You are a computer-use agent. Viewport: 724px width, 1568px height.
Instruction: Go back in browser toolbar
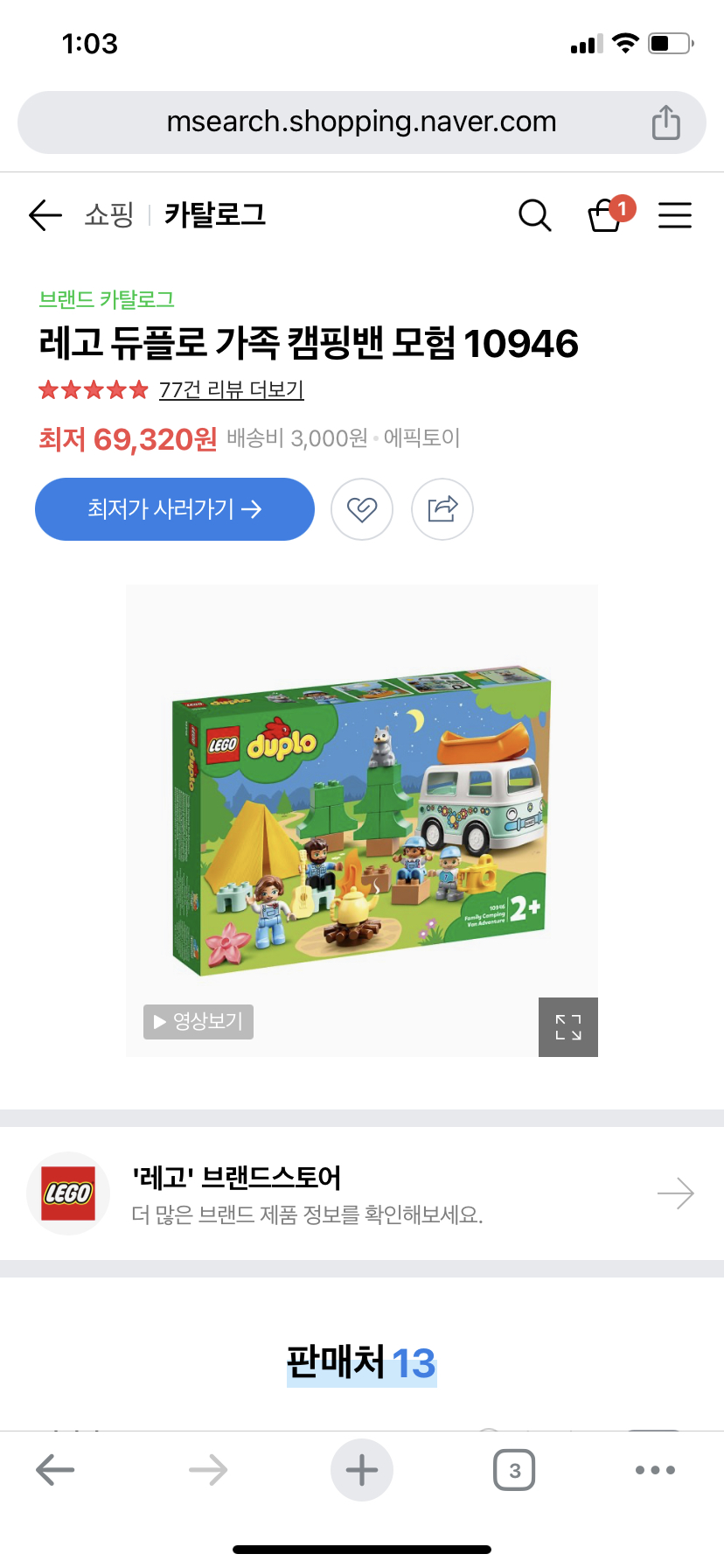(55, 1470)
